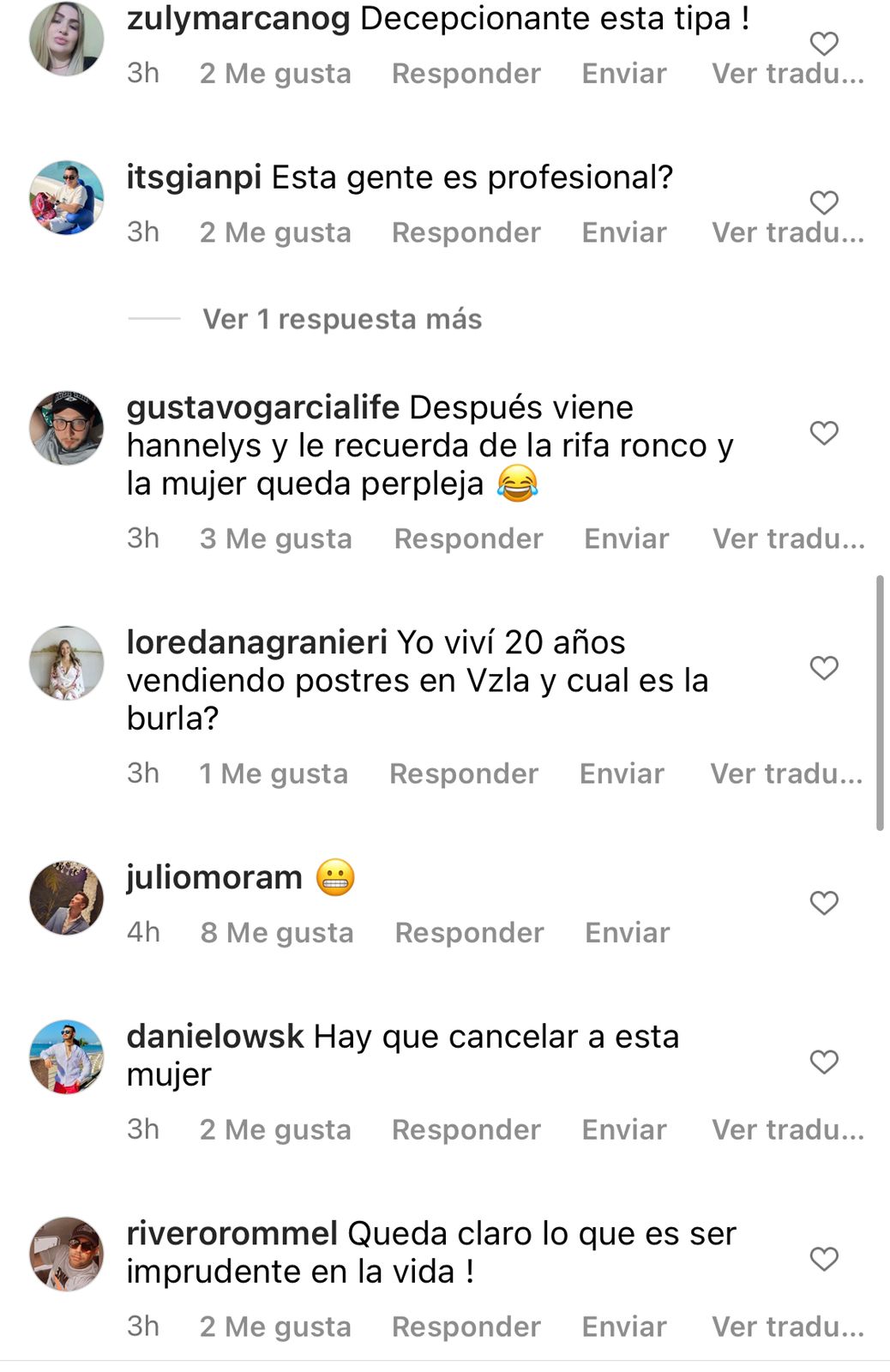Tap Enviar under juliomoram's comment
The height and width of the screenshot is (1372, 890).
[x=627, y=932]
